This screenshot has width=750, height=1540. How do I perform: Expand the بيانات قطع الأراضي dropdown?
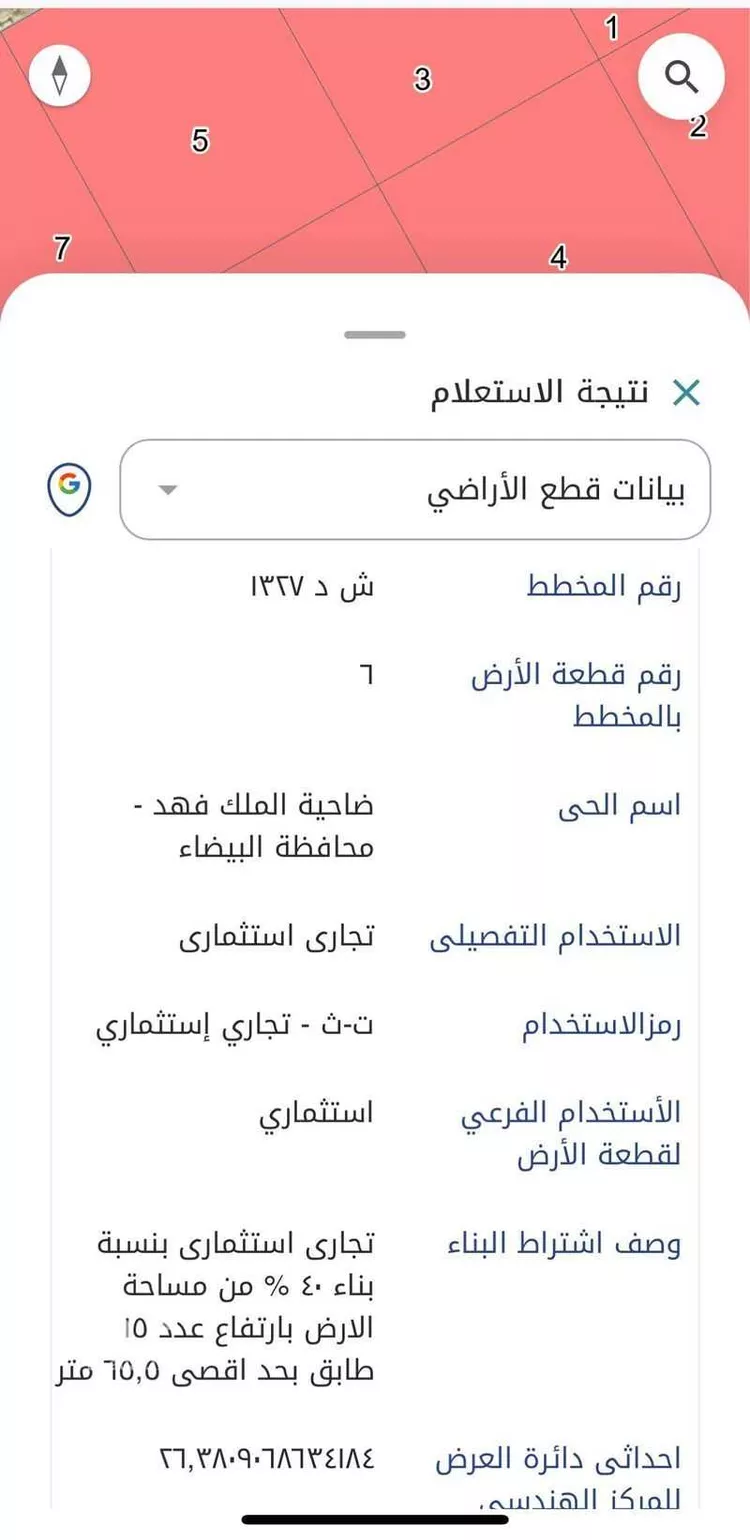coord(415,490)
